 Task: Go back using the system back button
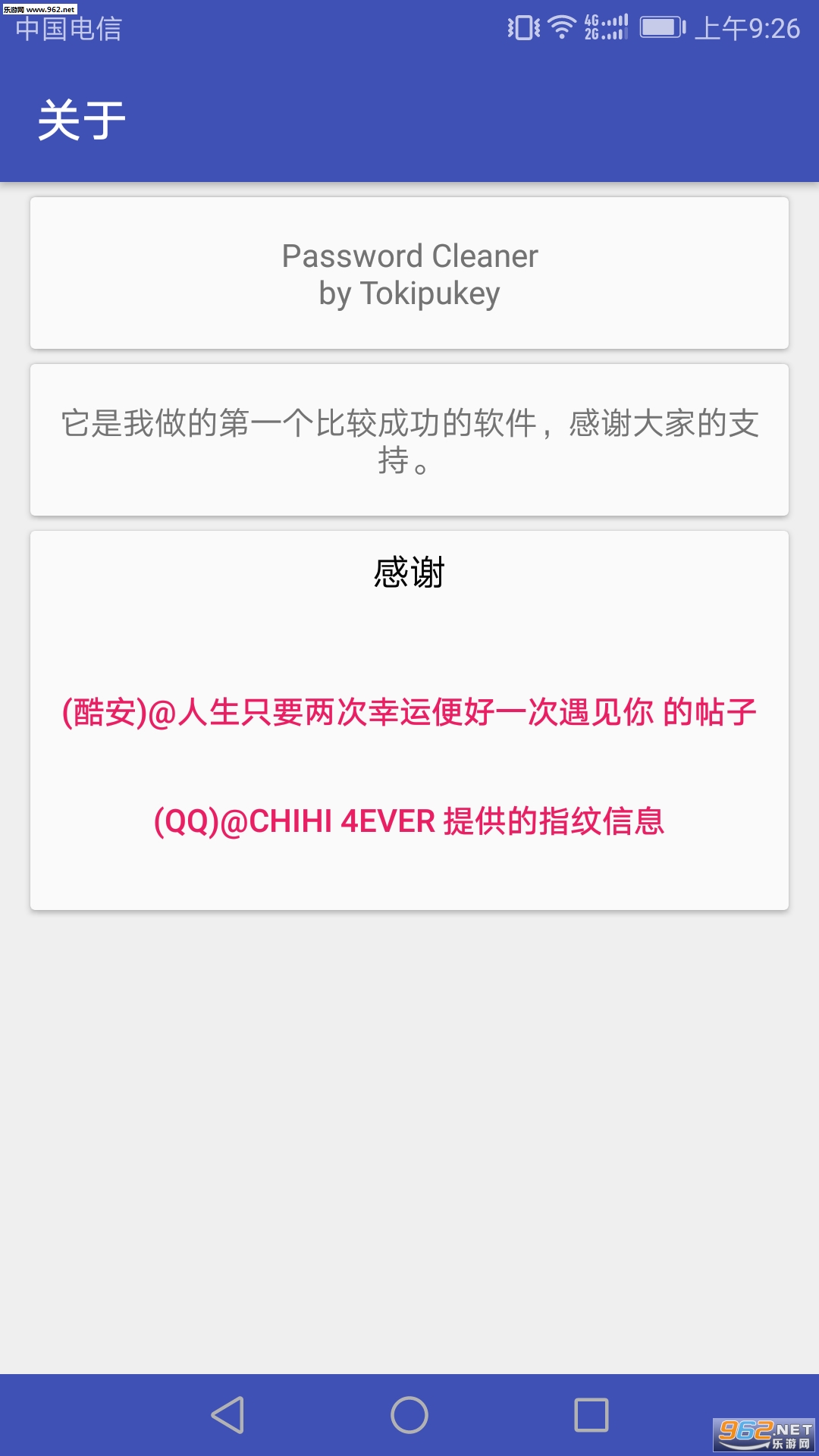227,1415
